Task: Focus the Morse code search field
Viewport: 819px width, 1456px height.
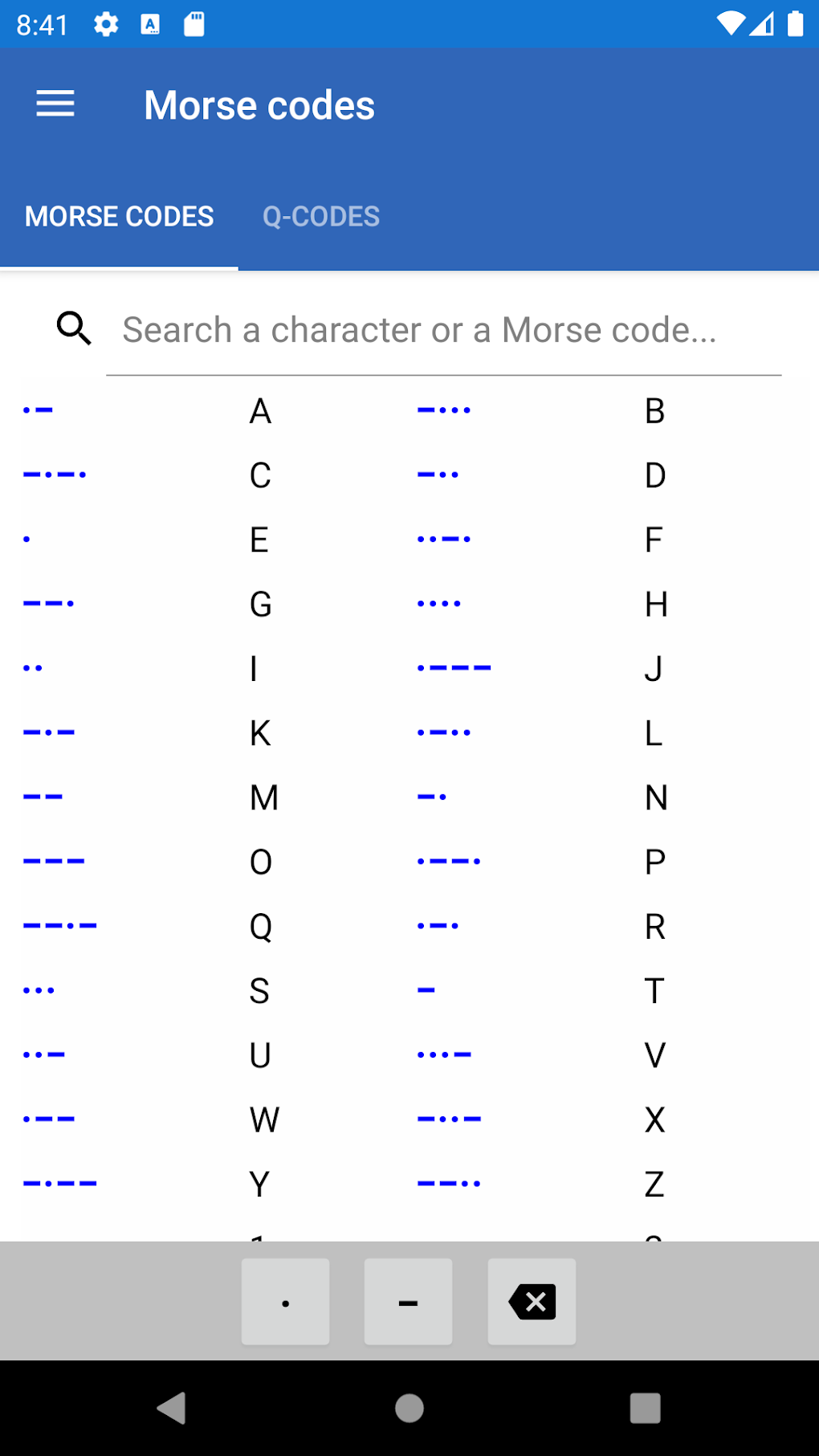Action: tap(442, 330)
